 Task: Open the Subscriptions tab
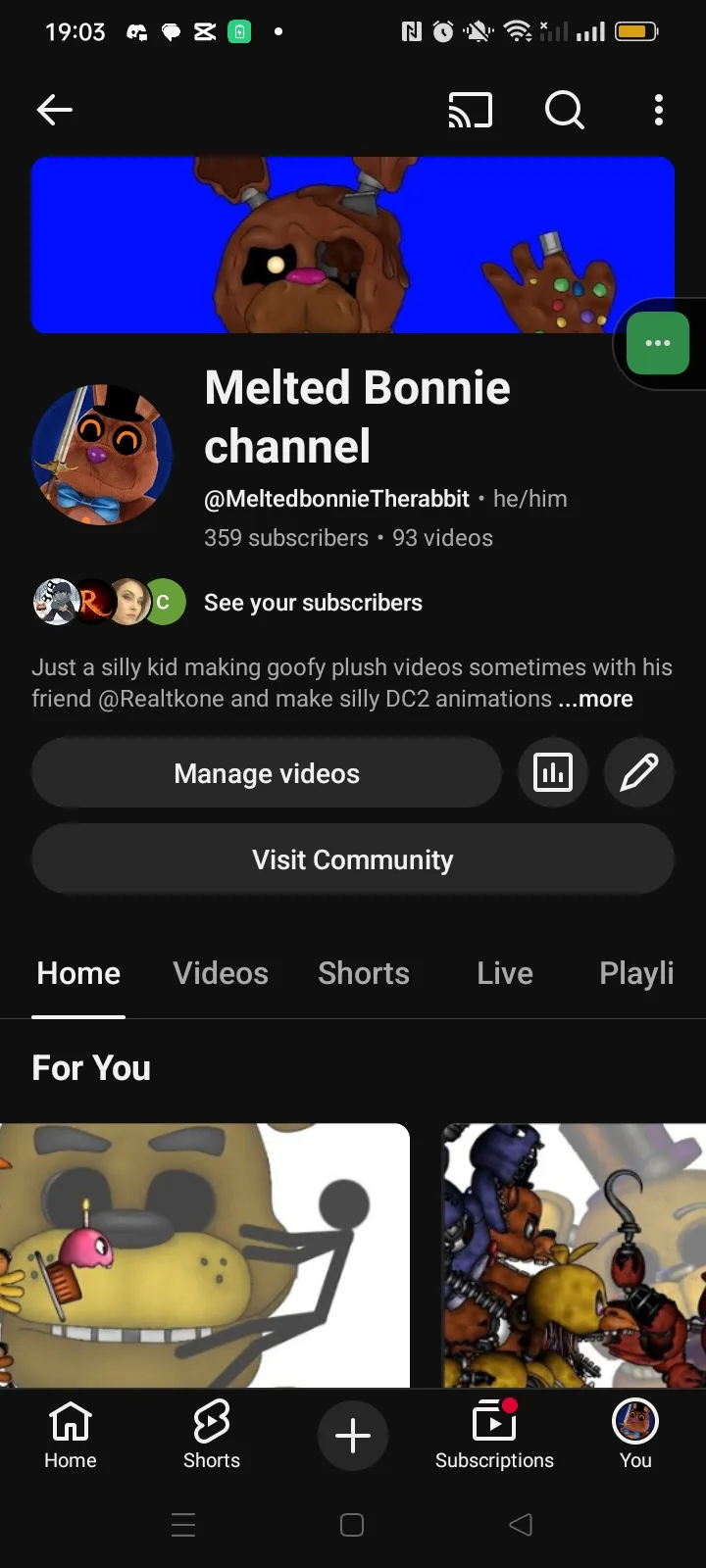tap(494, 1435)
